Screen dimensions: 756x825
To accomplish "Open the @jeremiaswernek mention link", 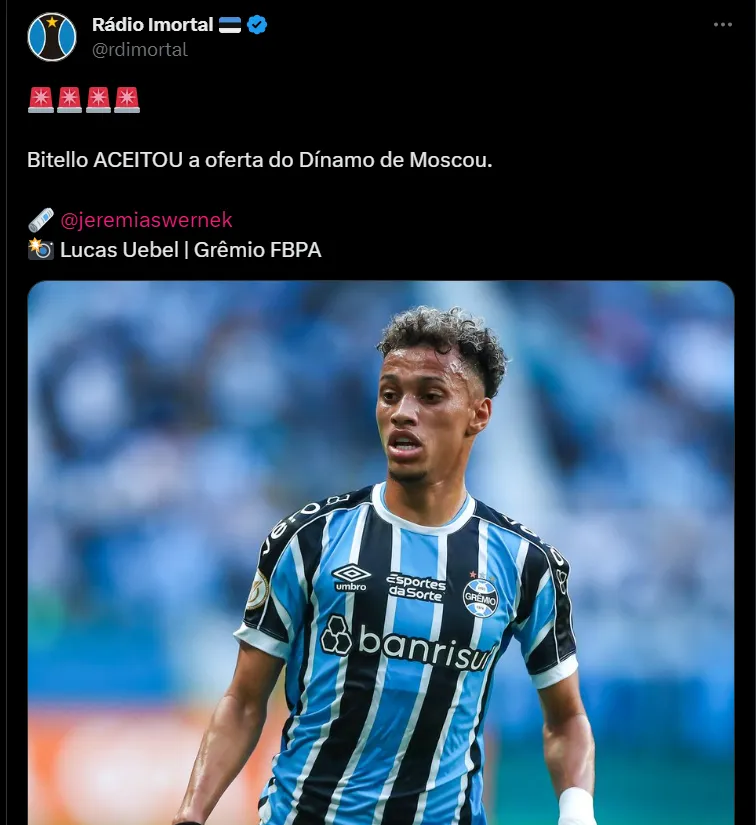I will [146, 220].
